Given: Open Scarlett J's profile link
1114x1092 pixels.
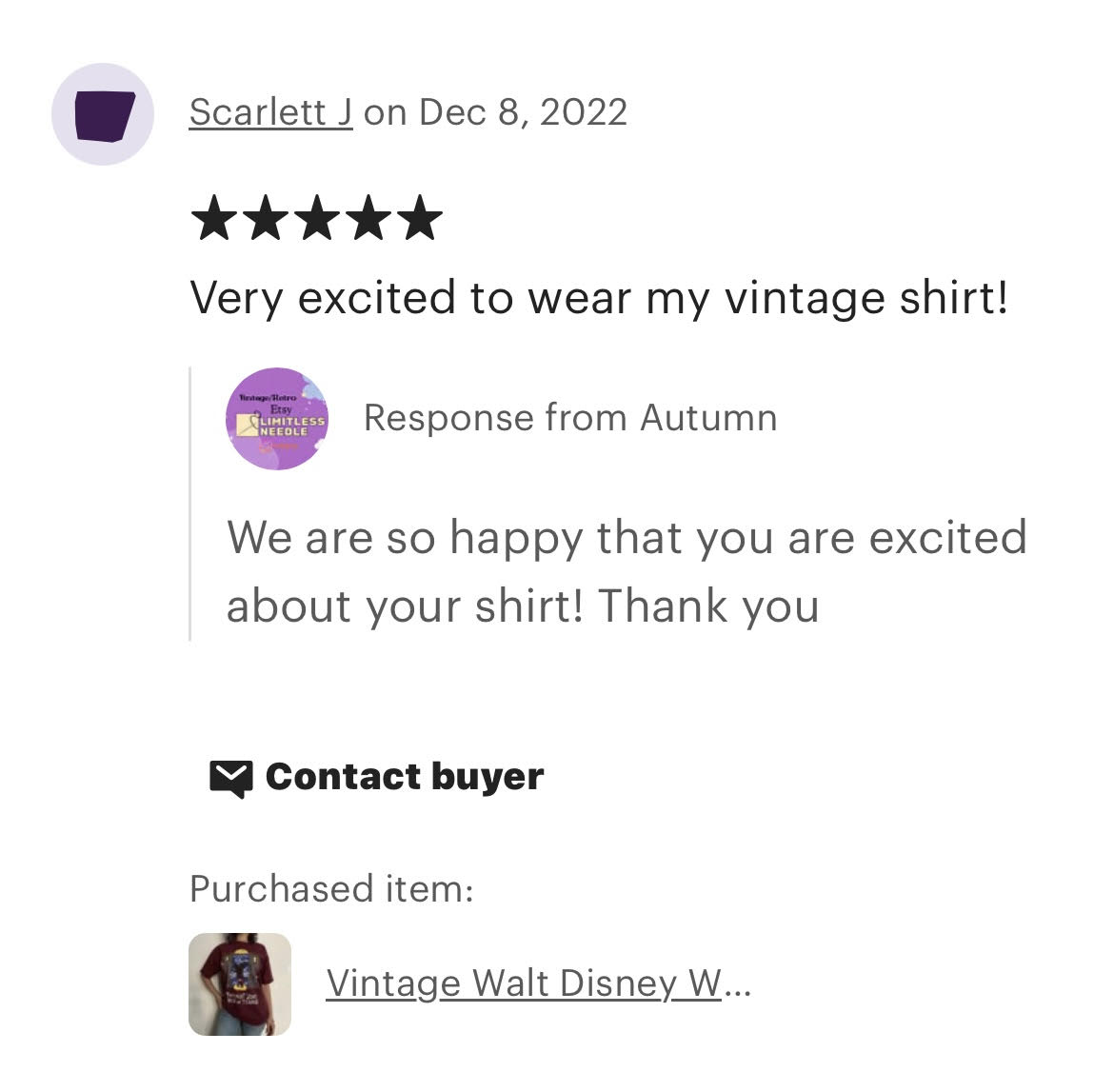Looking at the screenshot, I should pyautogui.click(x=270, y=112).
